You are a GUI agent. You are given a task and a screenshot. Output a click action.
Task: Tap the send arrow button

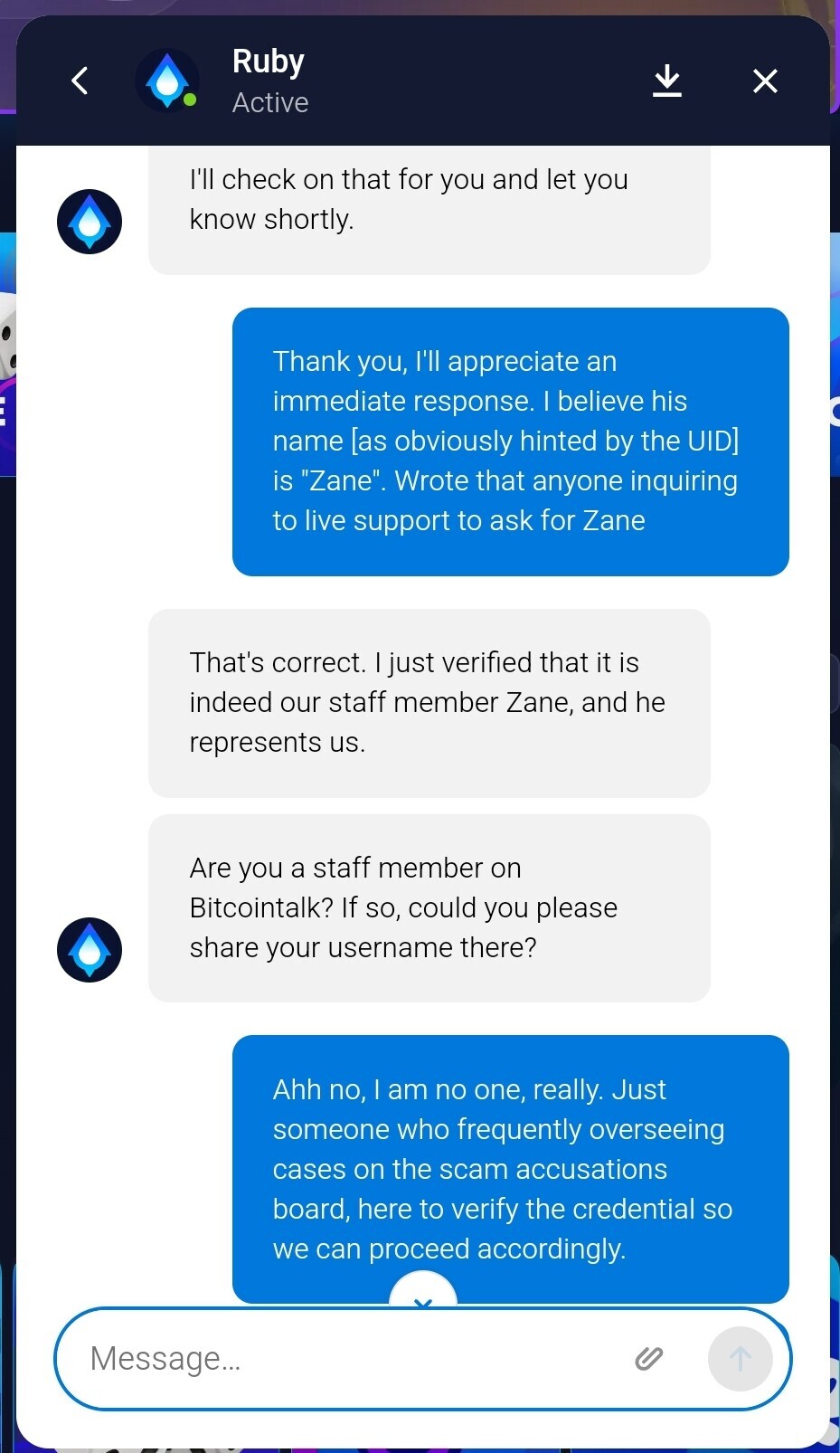tap(740, 1358)
